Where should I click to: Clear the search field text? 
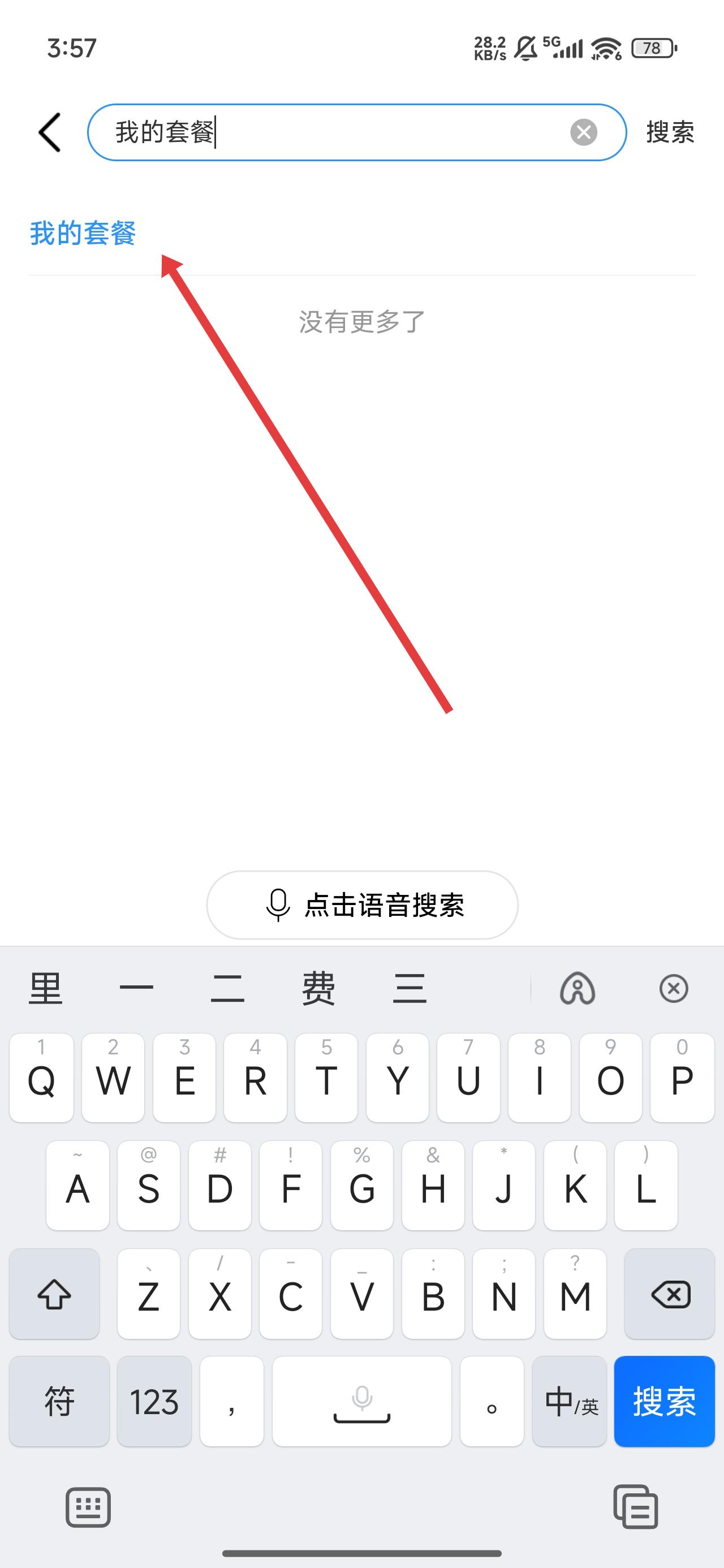(x=583, y=132)
